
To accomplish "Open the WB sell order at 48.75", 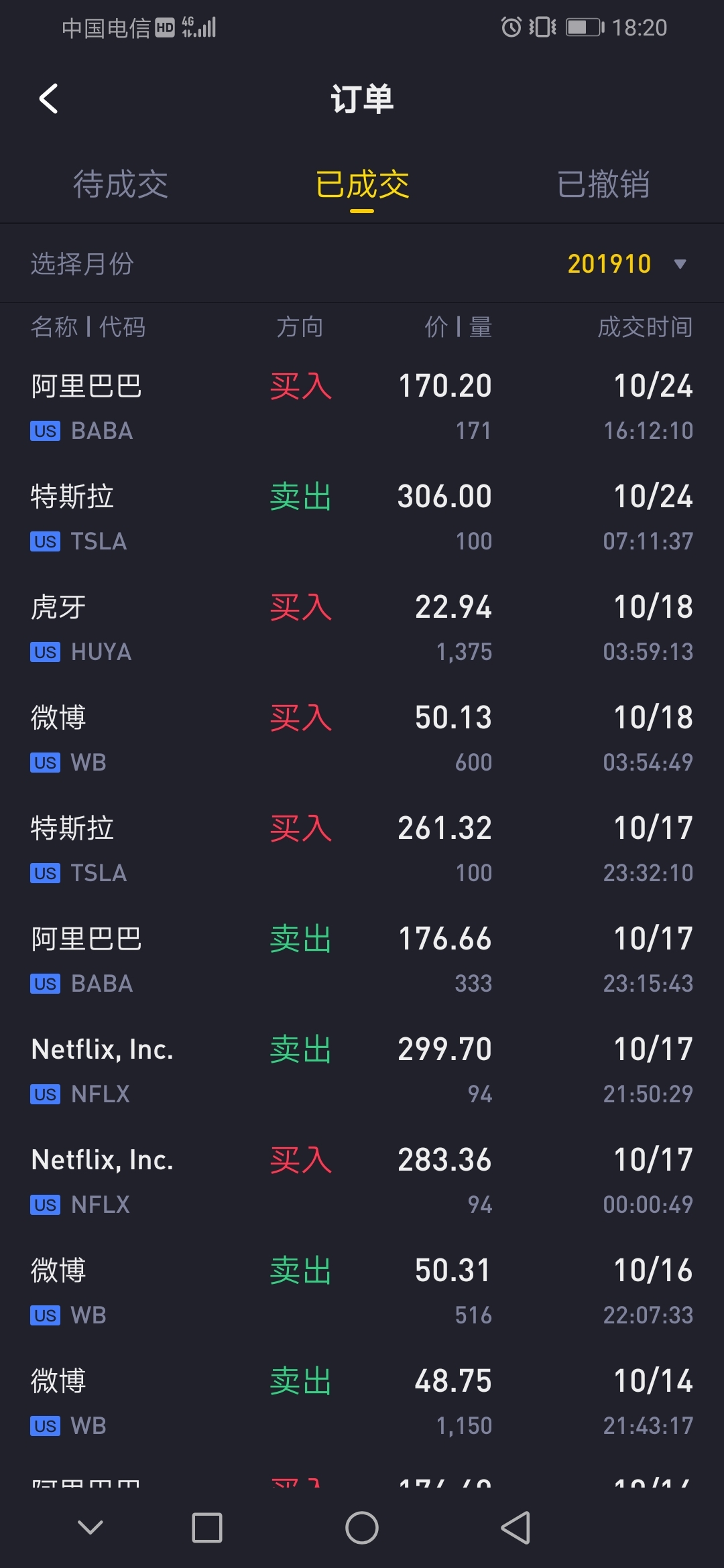I will point(362,1402).
